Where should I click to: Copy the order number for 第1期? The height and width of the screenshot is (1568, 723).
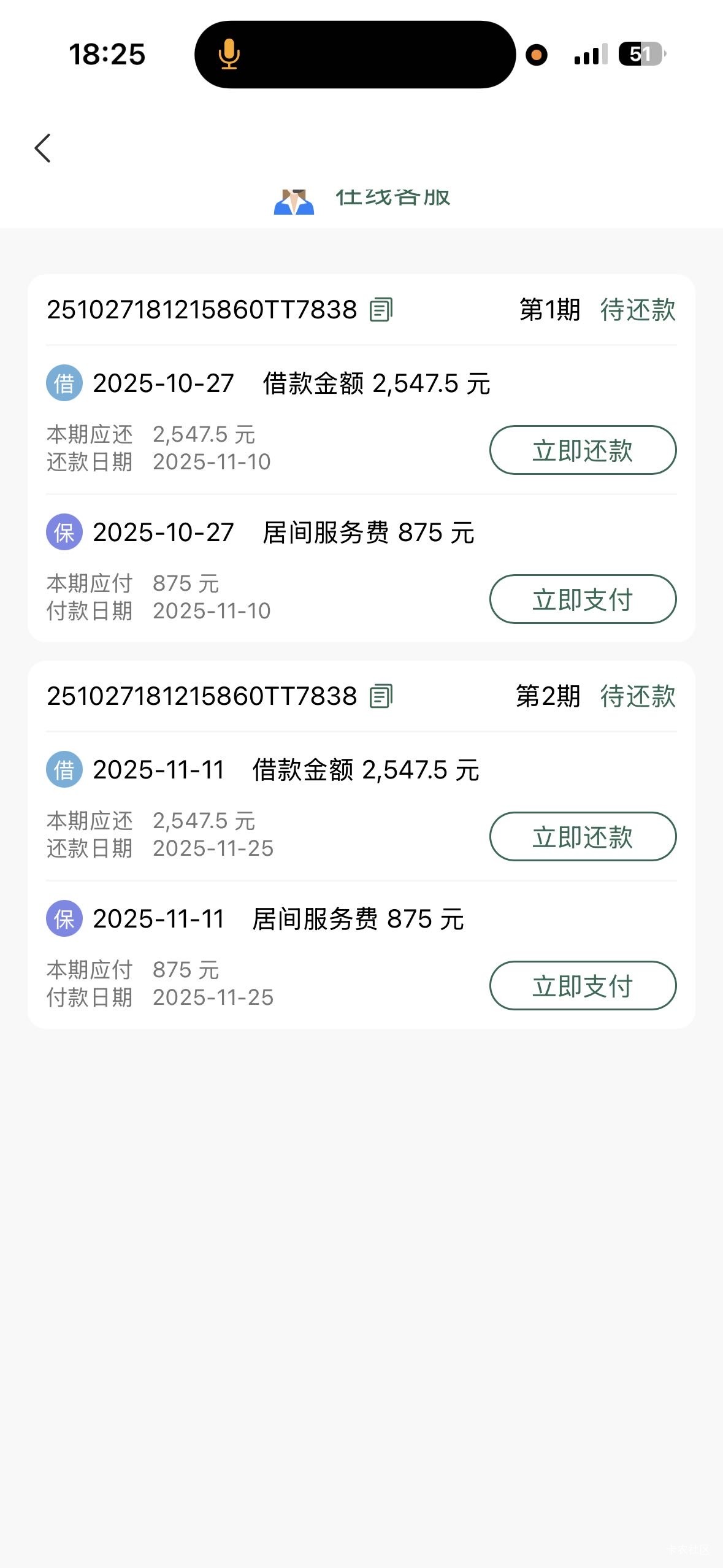click(381, 310)
